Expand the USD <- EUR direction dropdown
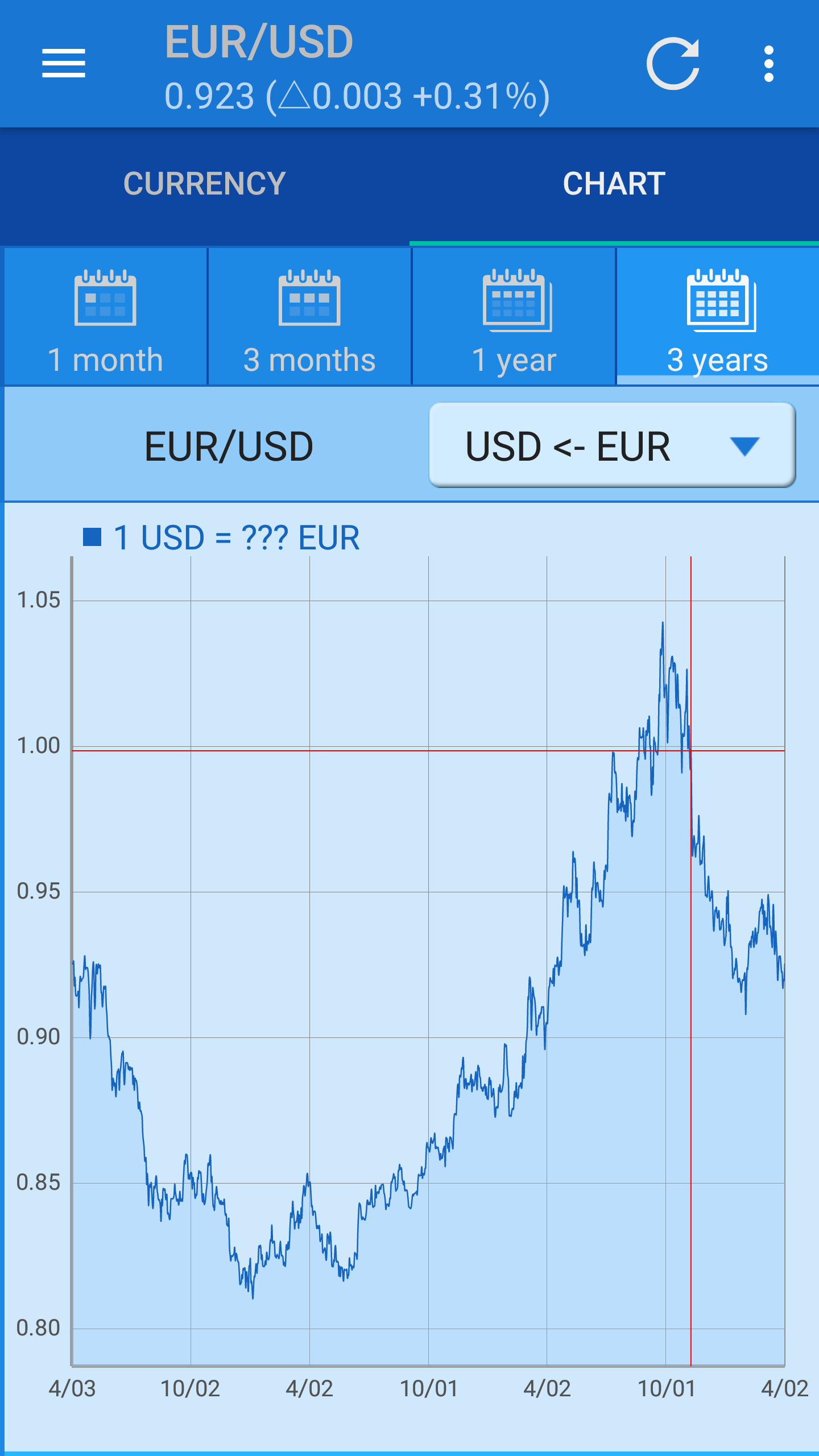Screen dimensions: 819x1456 pos(612,445)
